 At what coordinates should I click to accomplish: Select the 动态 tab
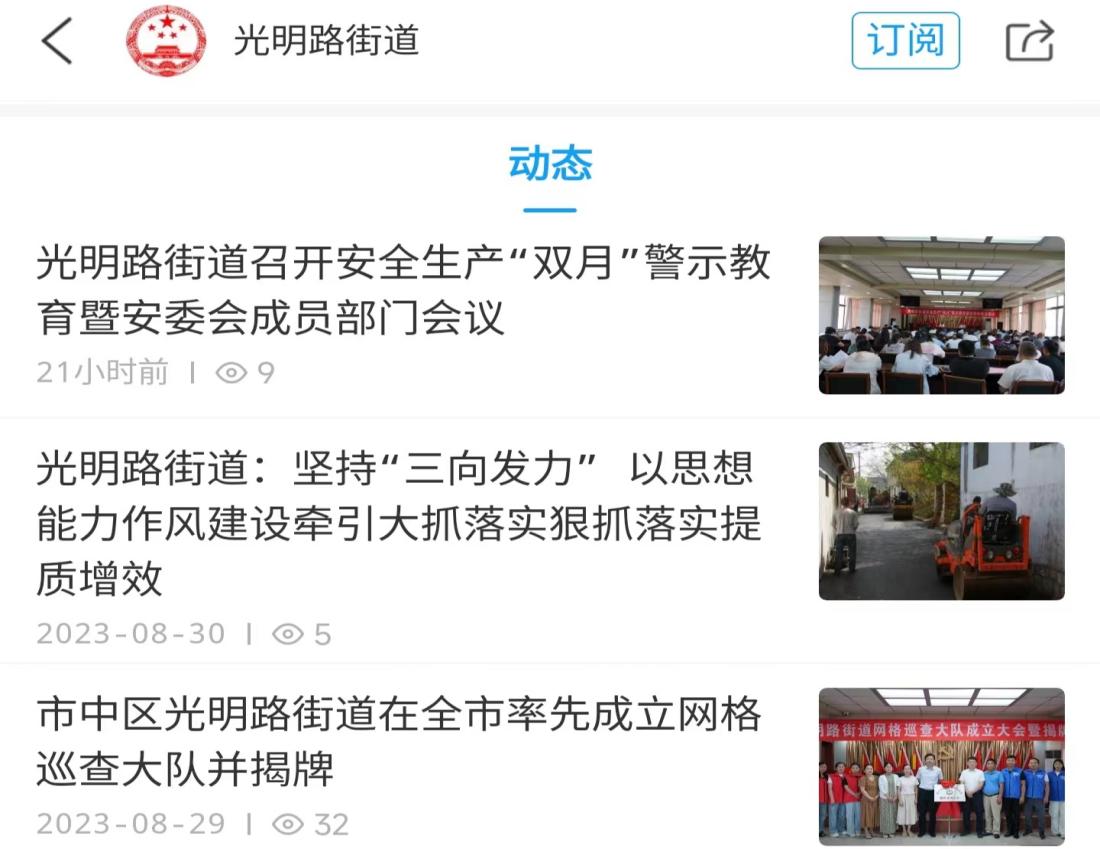tap(550, 163)
